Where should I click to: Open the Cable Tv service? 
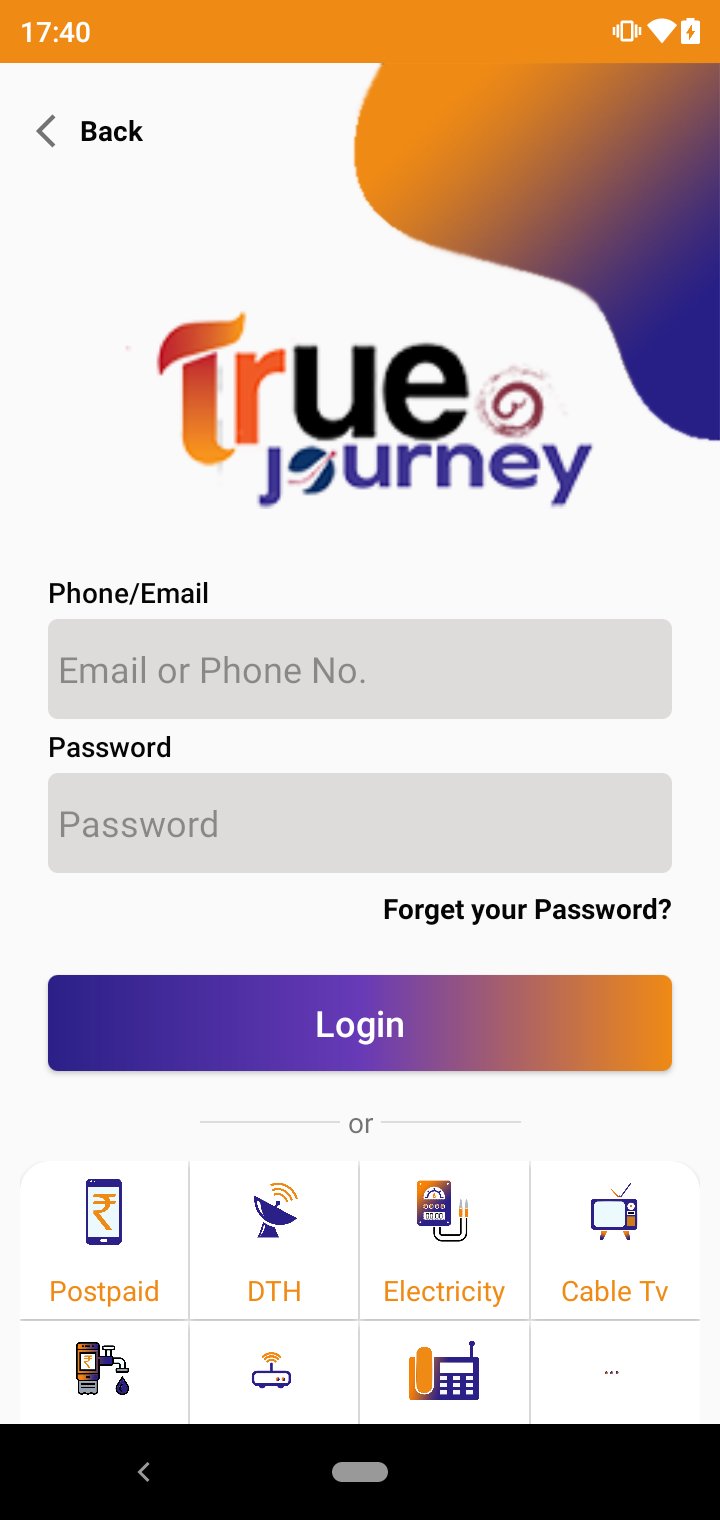point(614,1213)
